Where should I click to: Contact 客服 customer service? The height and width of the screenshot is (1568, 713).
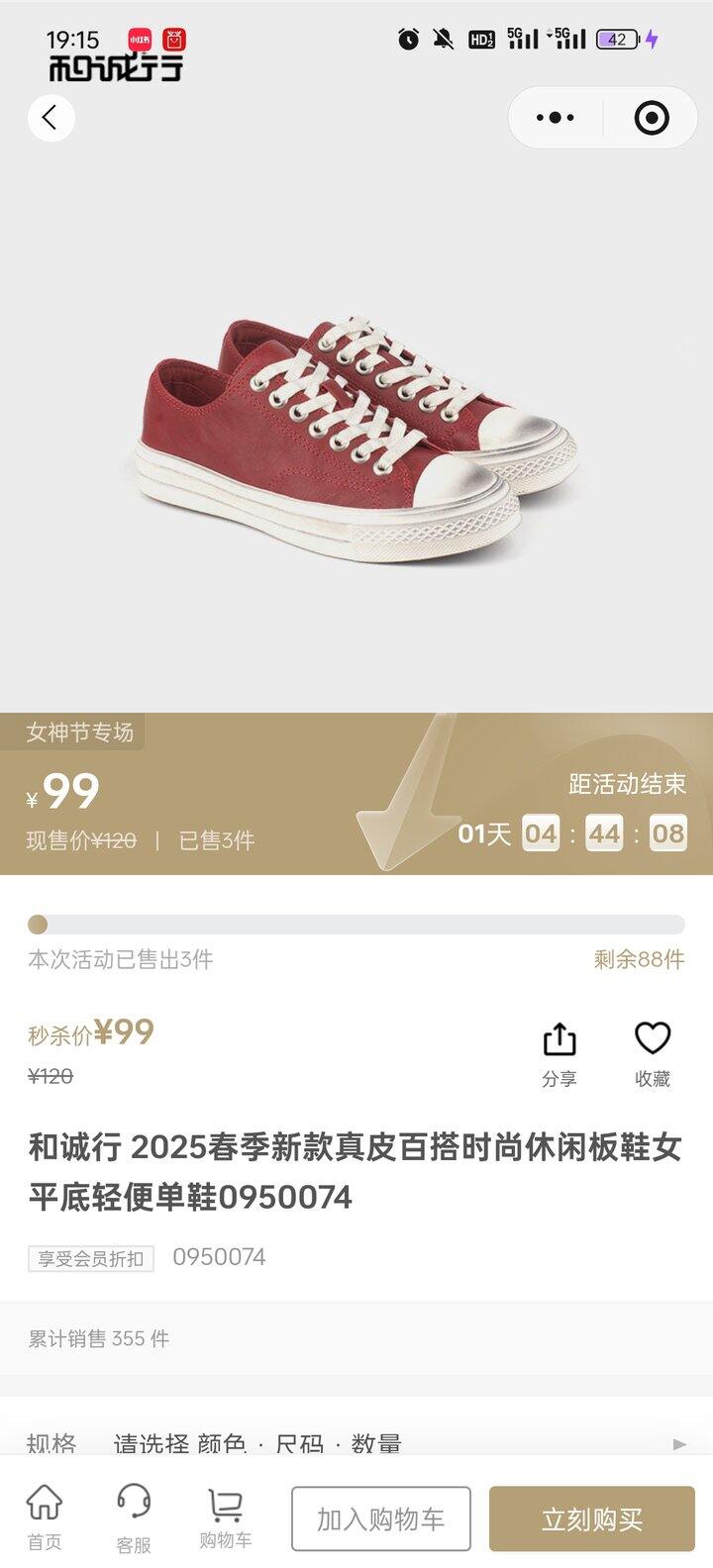coord(134,1516)
